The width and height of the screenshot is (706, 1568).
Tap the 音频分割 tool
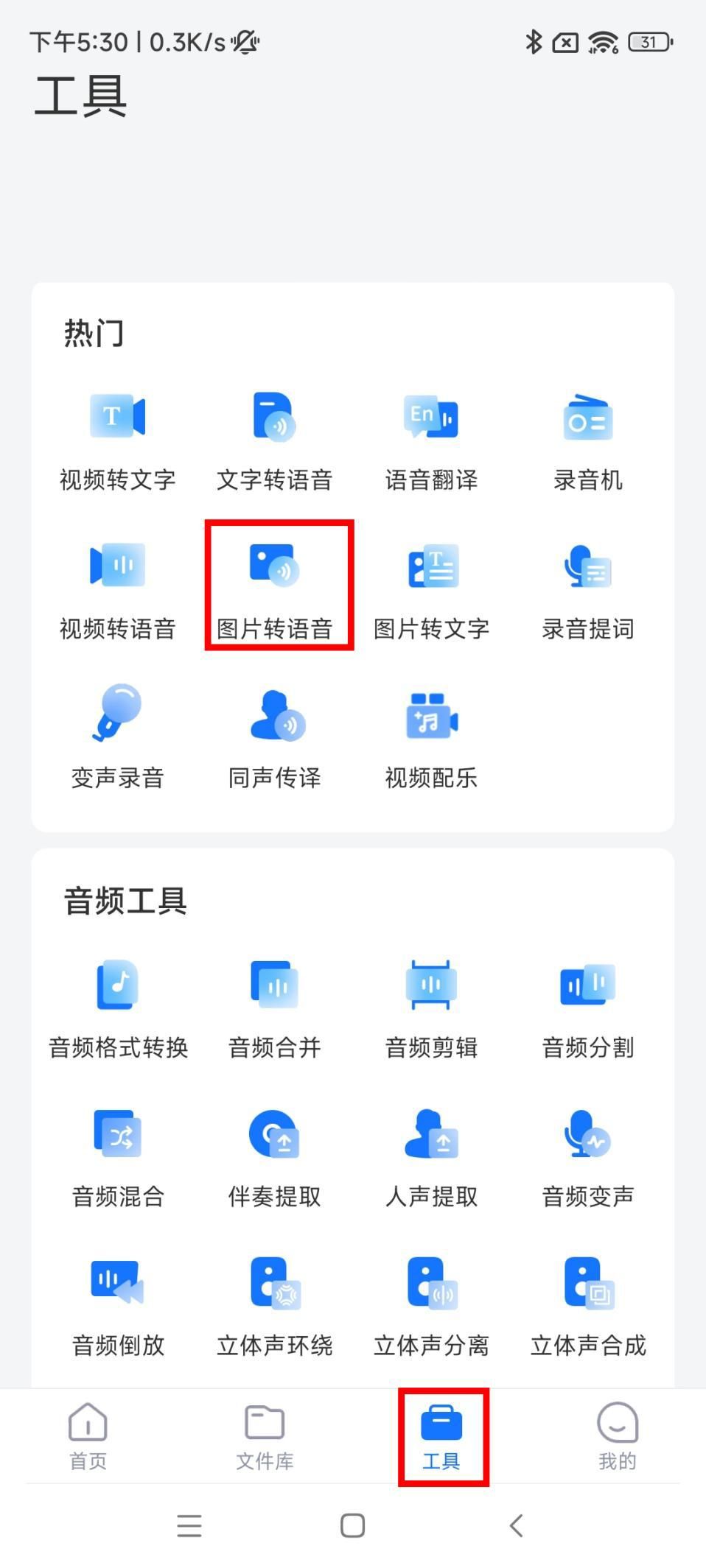pos(588,1009)
